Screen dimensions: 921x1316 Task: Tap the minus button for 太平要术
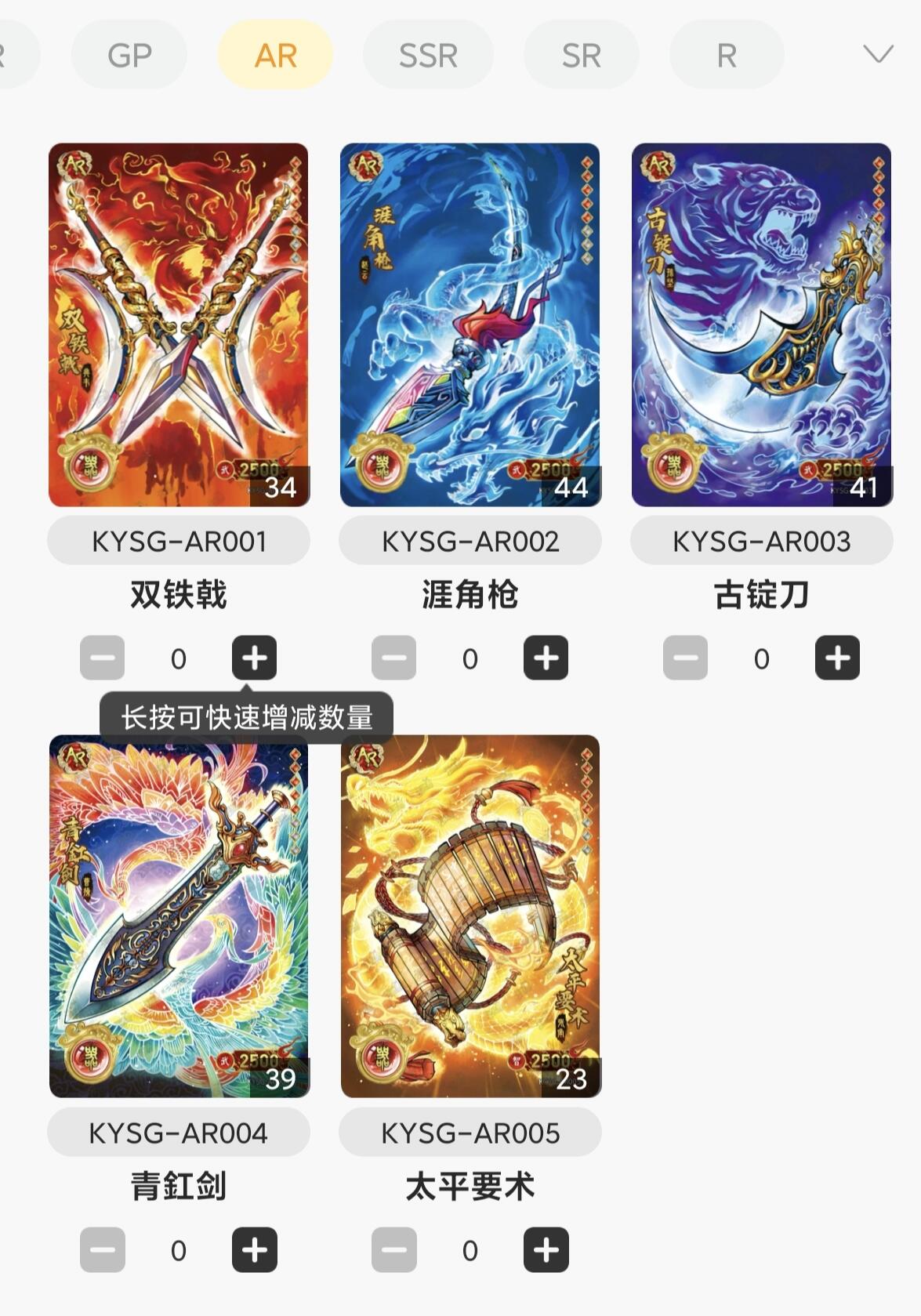393,1249
